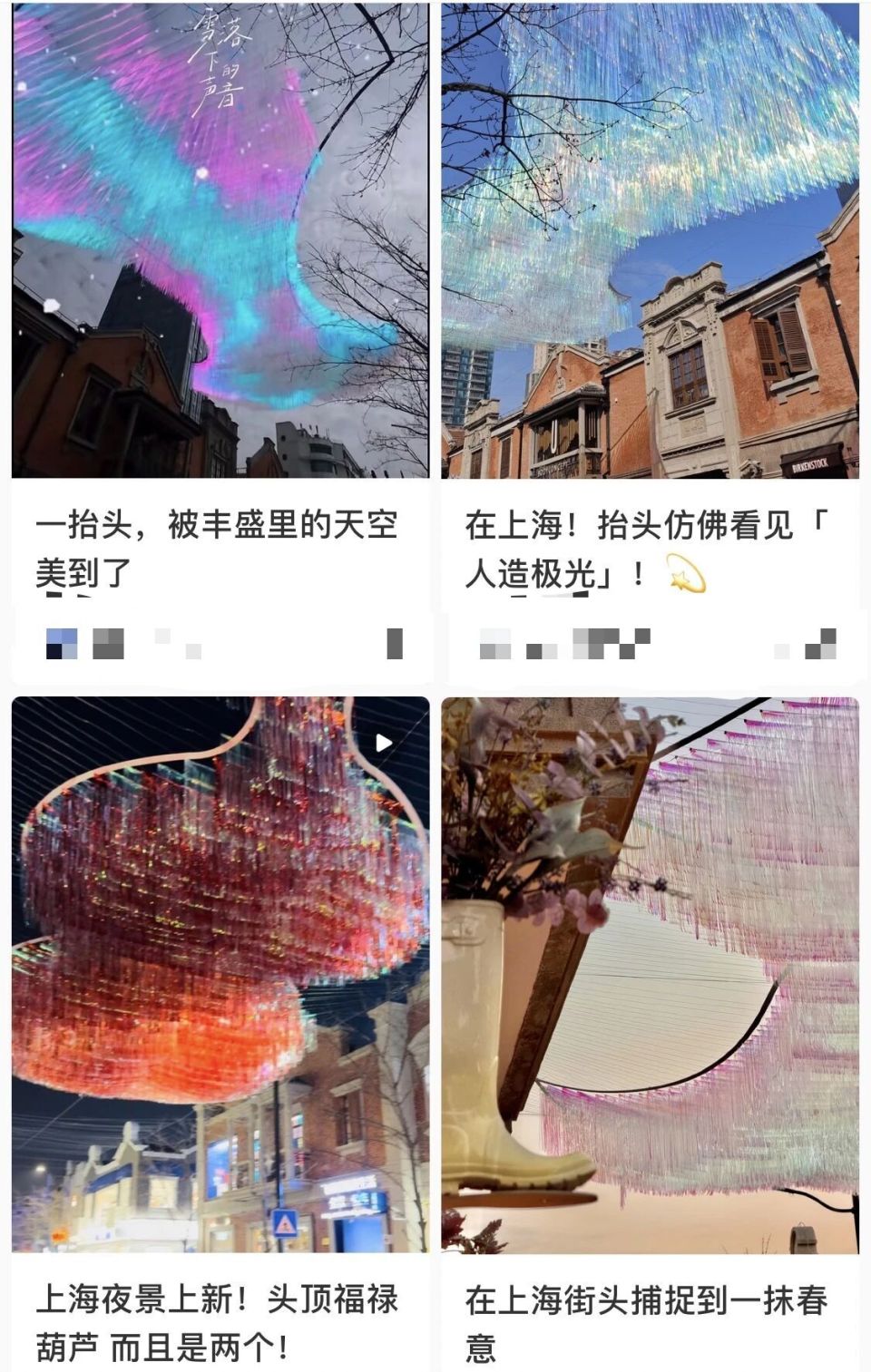The height and width of the screenshot is (1372, 871).
Task: Open the author avatar of the 丰盛里 post
Action: (60, 643)
